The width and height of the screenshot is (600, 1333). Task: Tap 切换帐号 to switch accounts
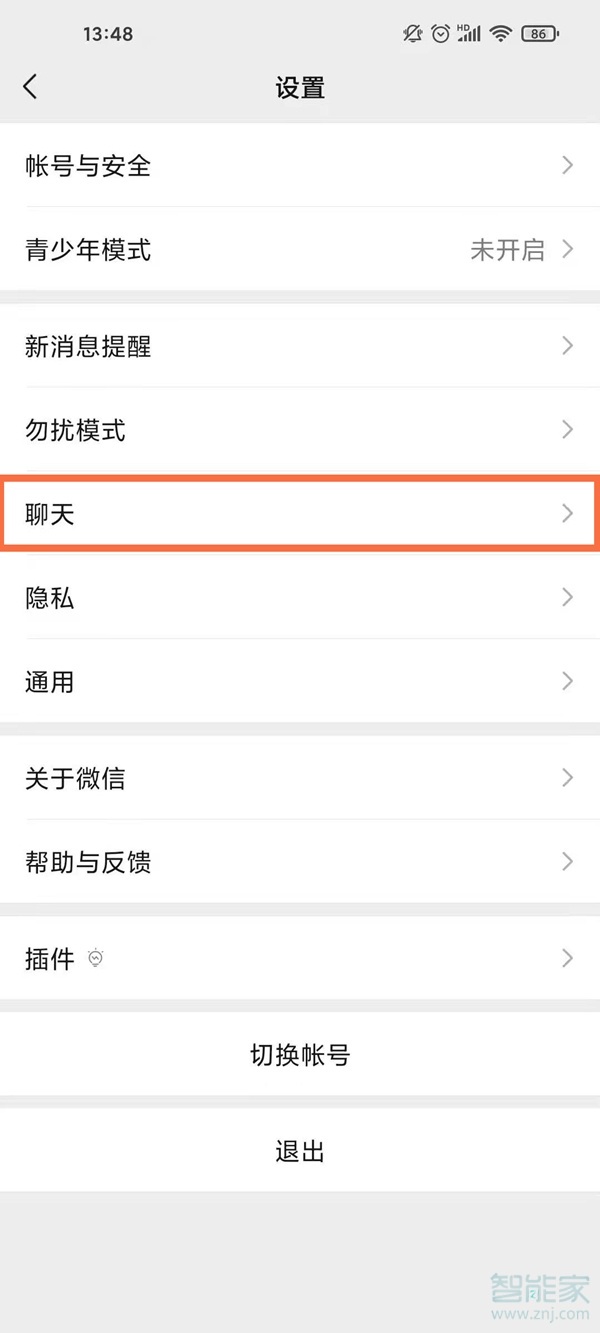(300, 1055)
